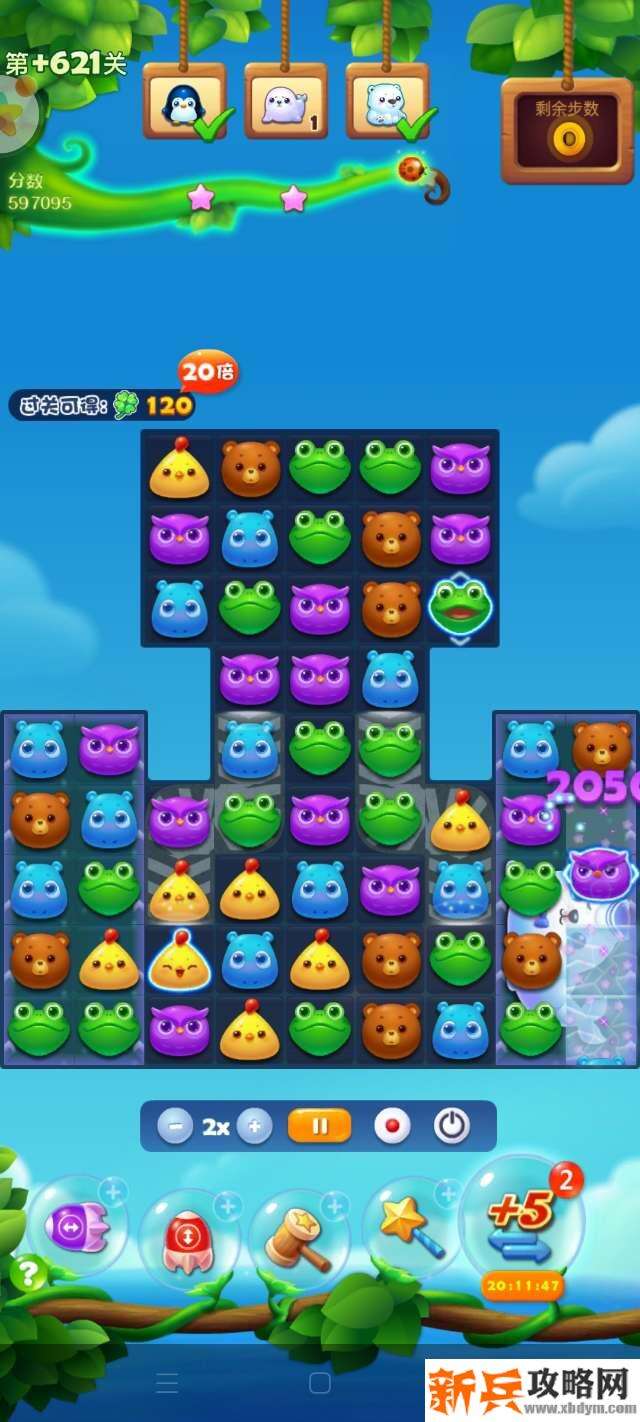Use the hammer booster
Screen dimensions: 640x1422
(297, 1238)
